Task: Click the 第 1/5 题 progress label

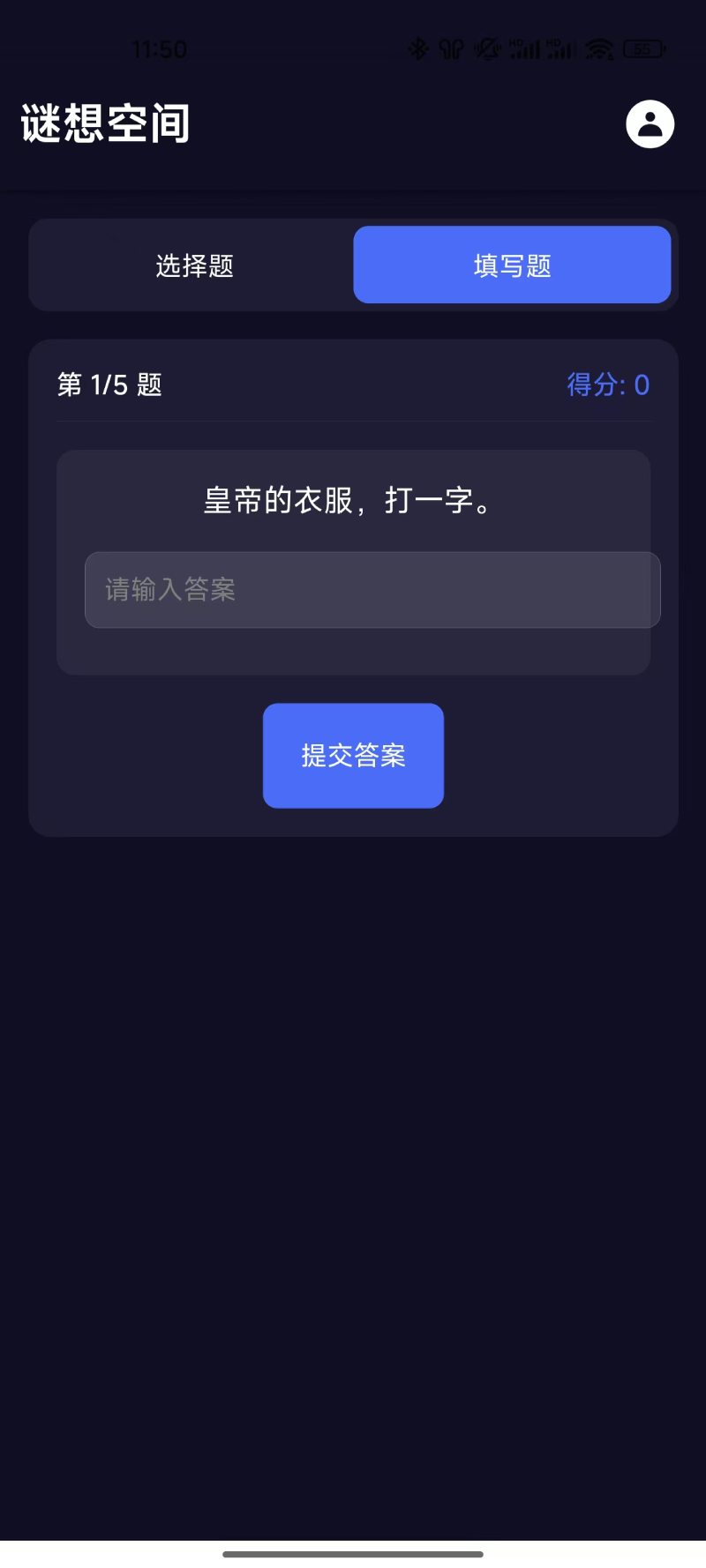Action: click(x=109, y=385)
